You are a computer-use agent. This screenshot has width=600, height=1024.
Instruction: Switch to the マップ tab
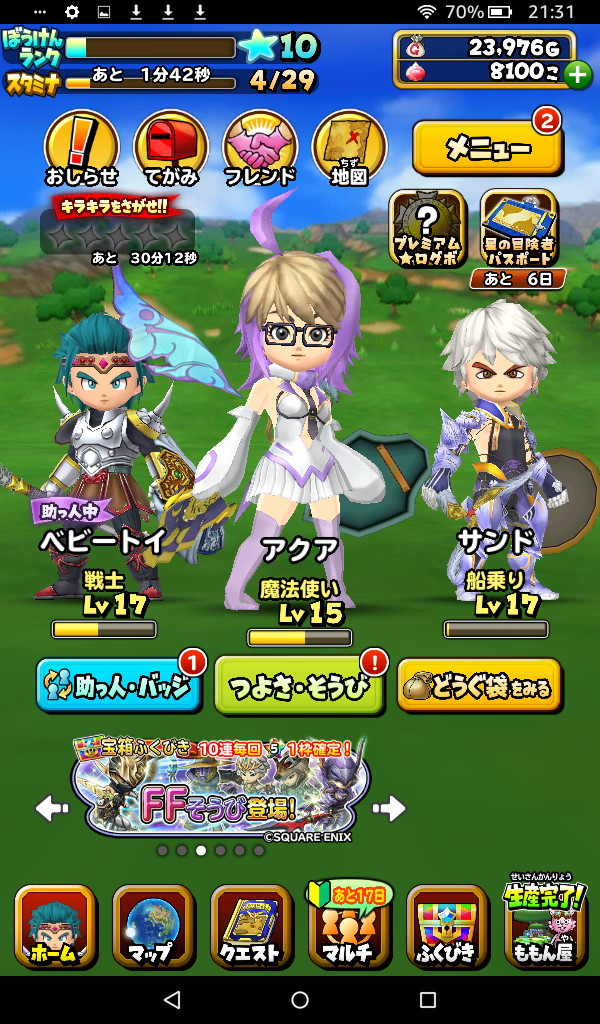152,927
